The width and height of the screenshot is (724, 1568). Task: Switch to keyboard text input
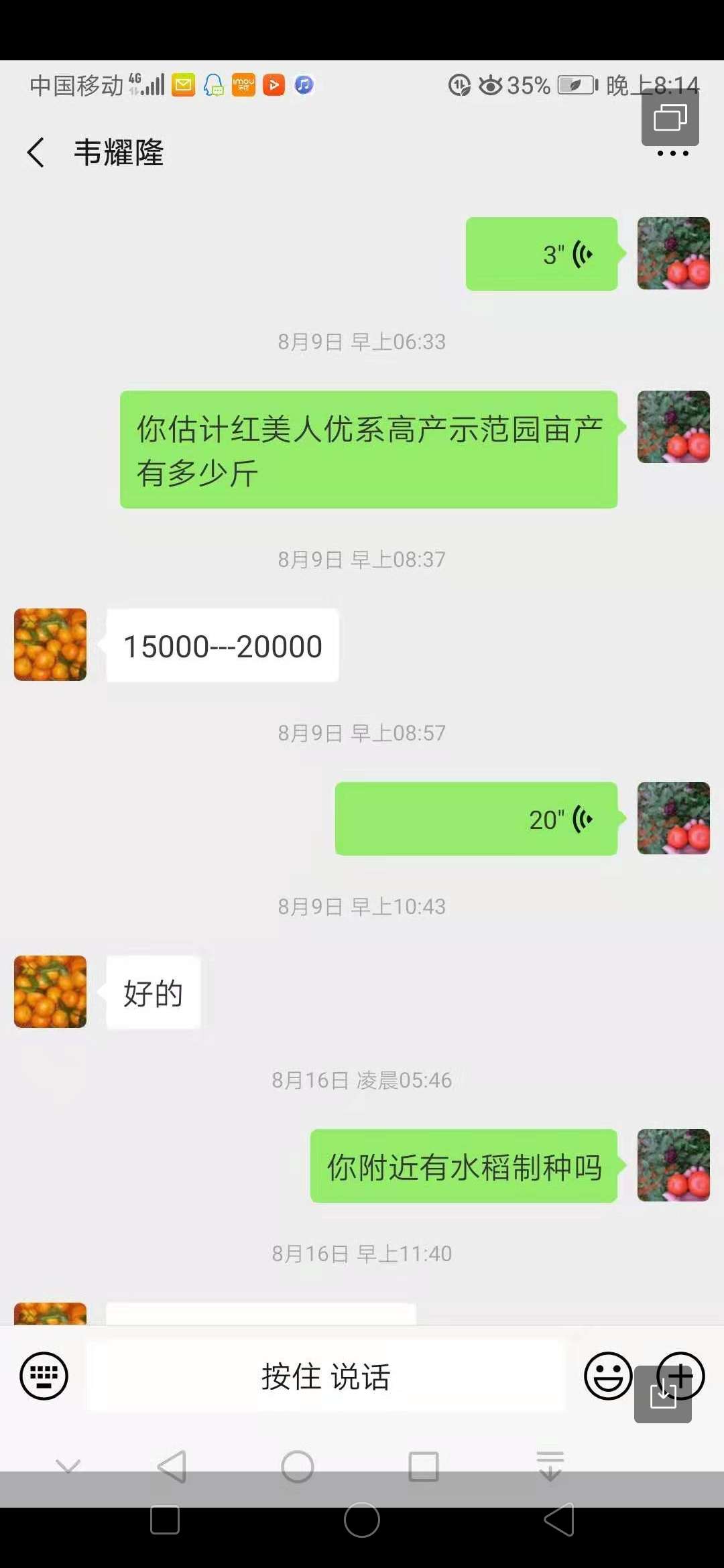tap(44, 1376)
